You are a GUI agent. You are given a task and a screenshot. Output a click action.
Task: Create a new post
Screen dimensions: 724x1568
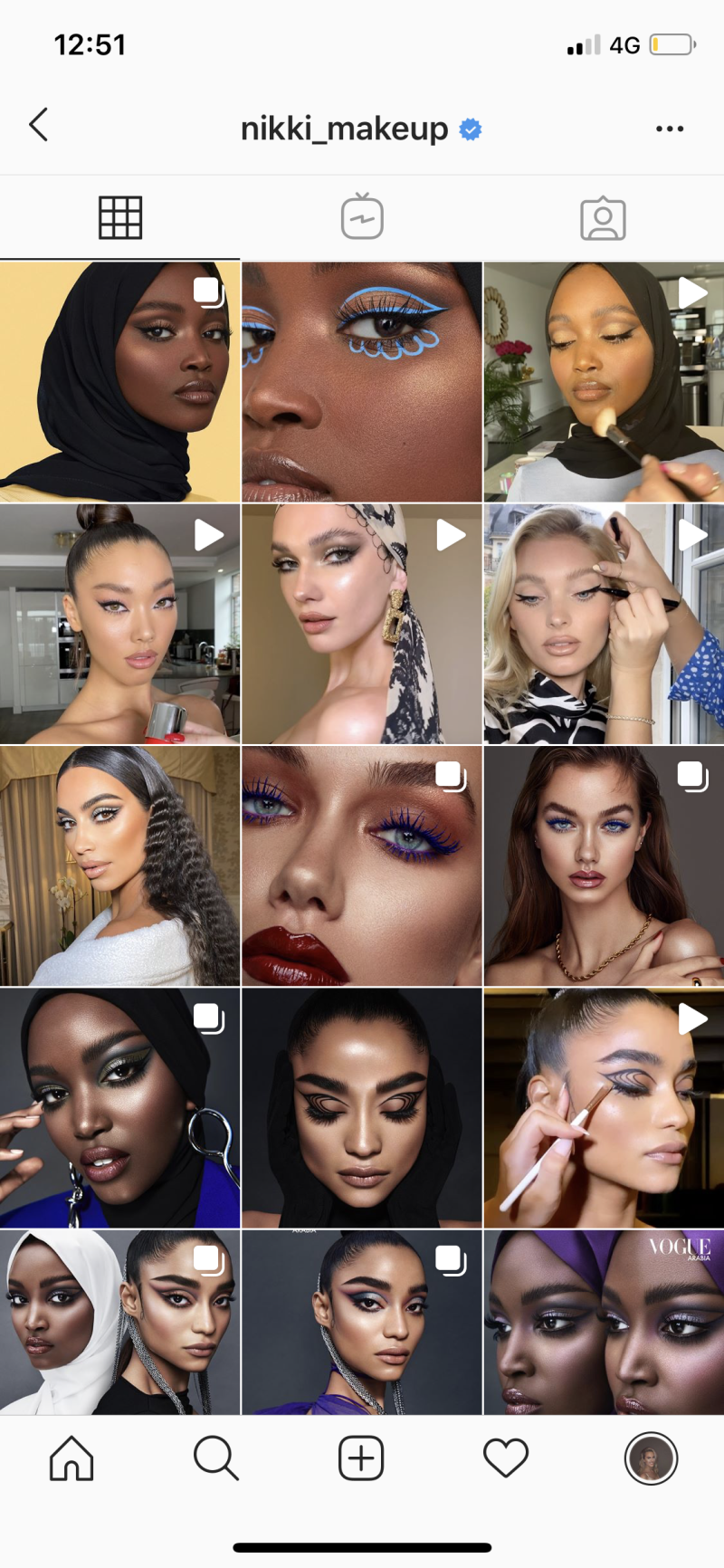pos(361,1458)
